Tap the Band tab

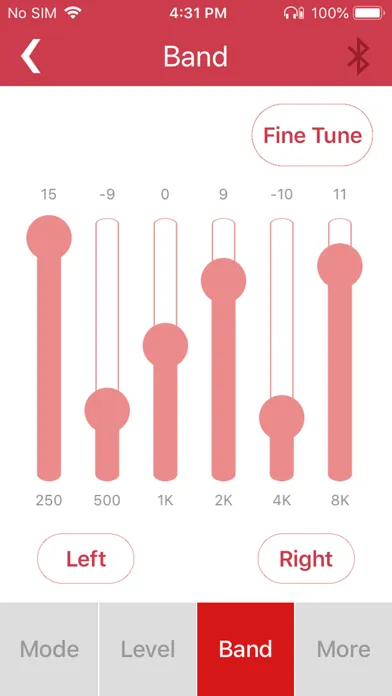click(245, 649)
